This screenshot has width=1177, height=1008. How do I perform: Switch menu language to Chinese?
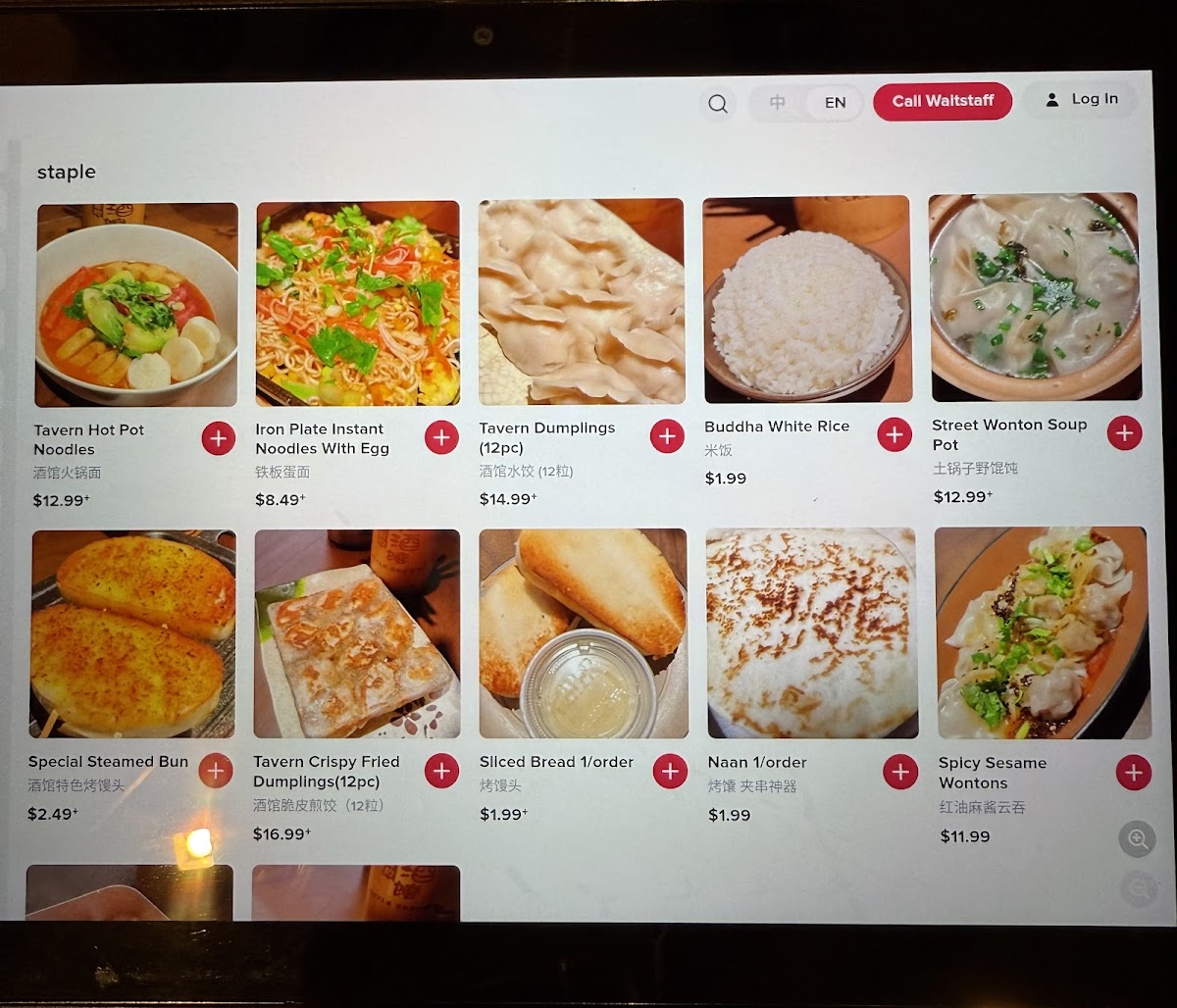[777, 102]
